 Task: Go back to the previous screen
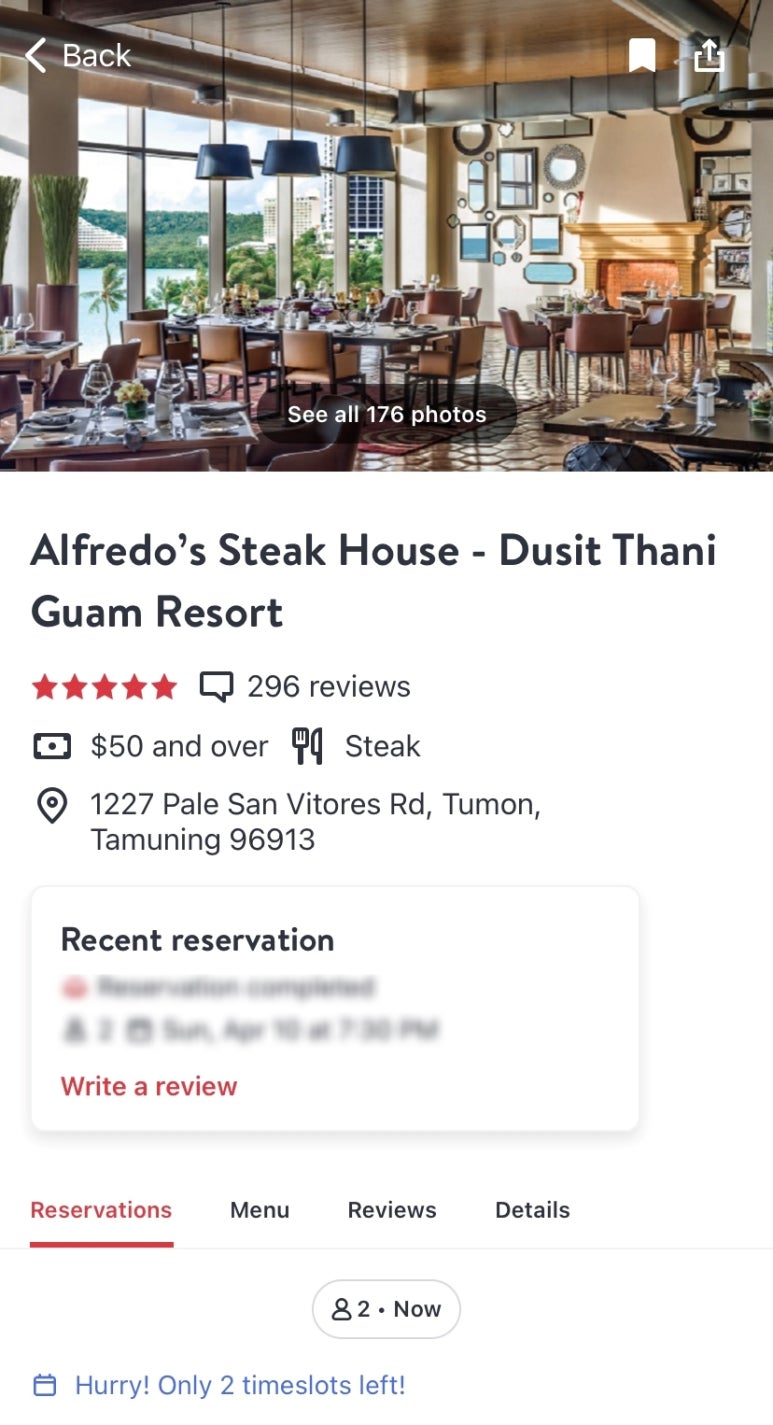tap(78, 55)
